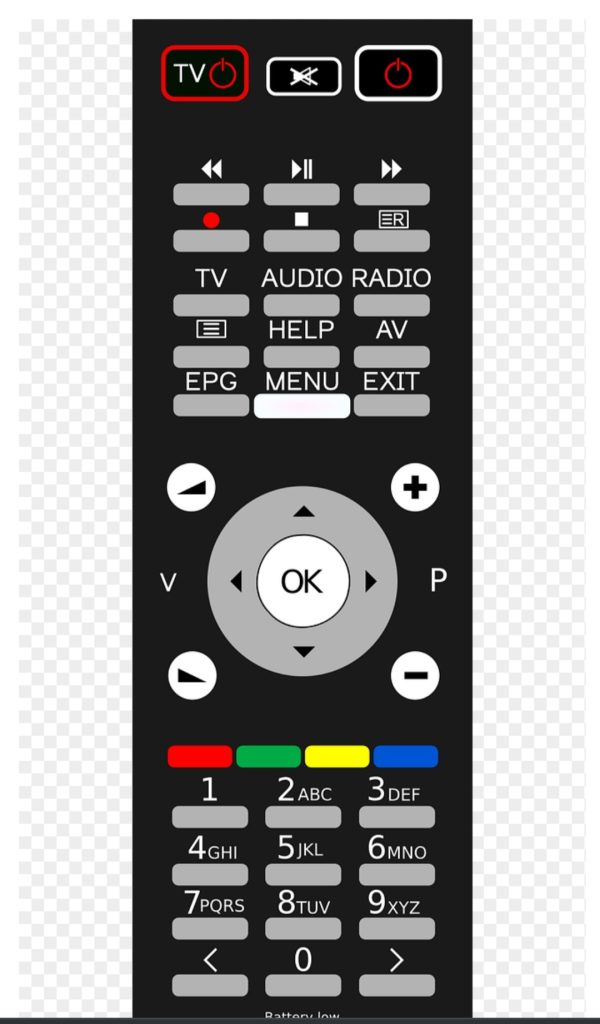Screen dimensions: 600x1024
Task: Tap the yellow color key
Action: click(x=337, y=756)
